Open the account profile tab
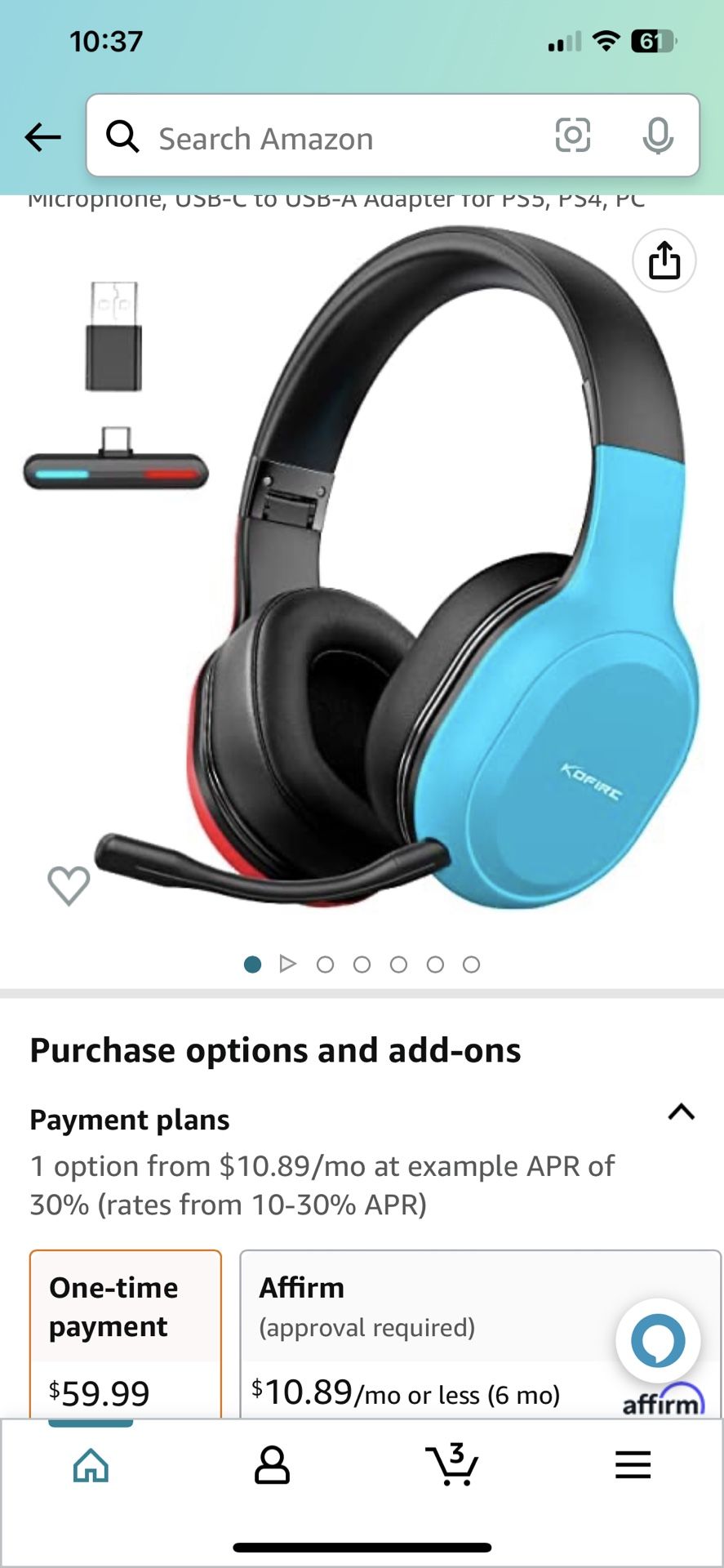 [272, 1465]
